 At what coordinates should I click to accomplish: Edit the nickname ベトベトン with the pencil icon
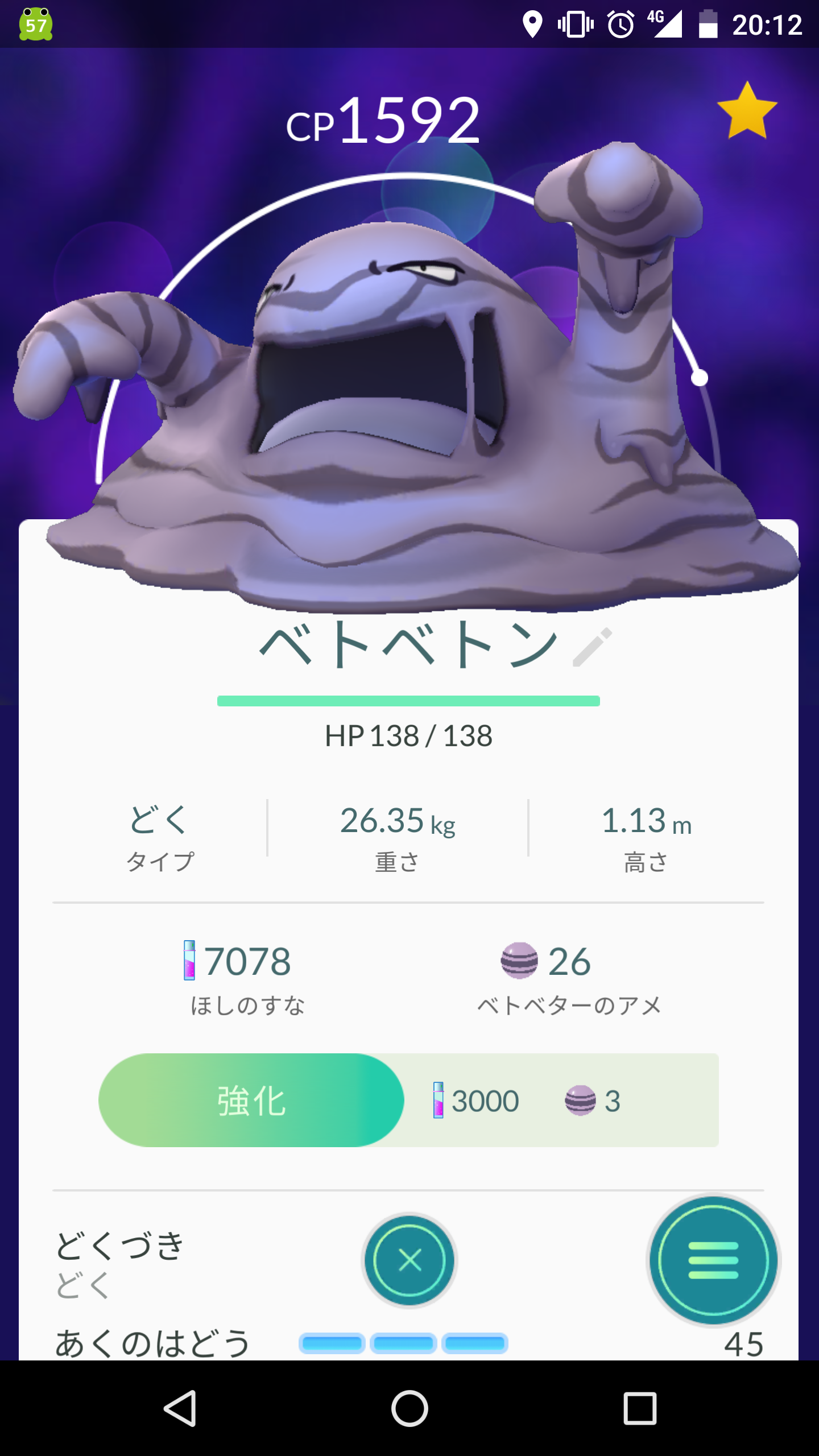(592, 647)
